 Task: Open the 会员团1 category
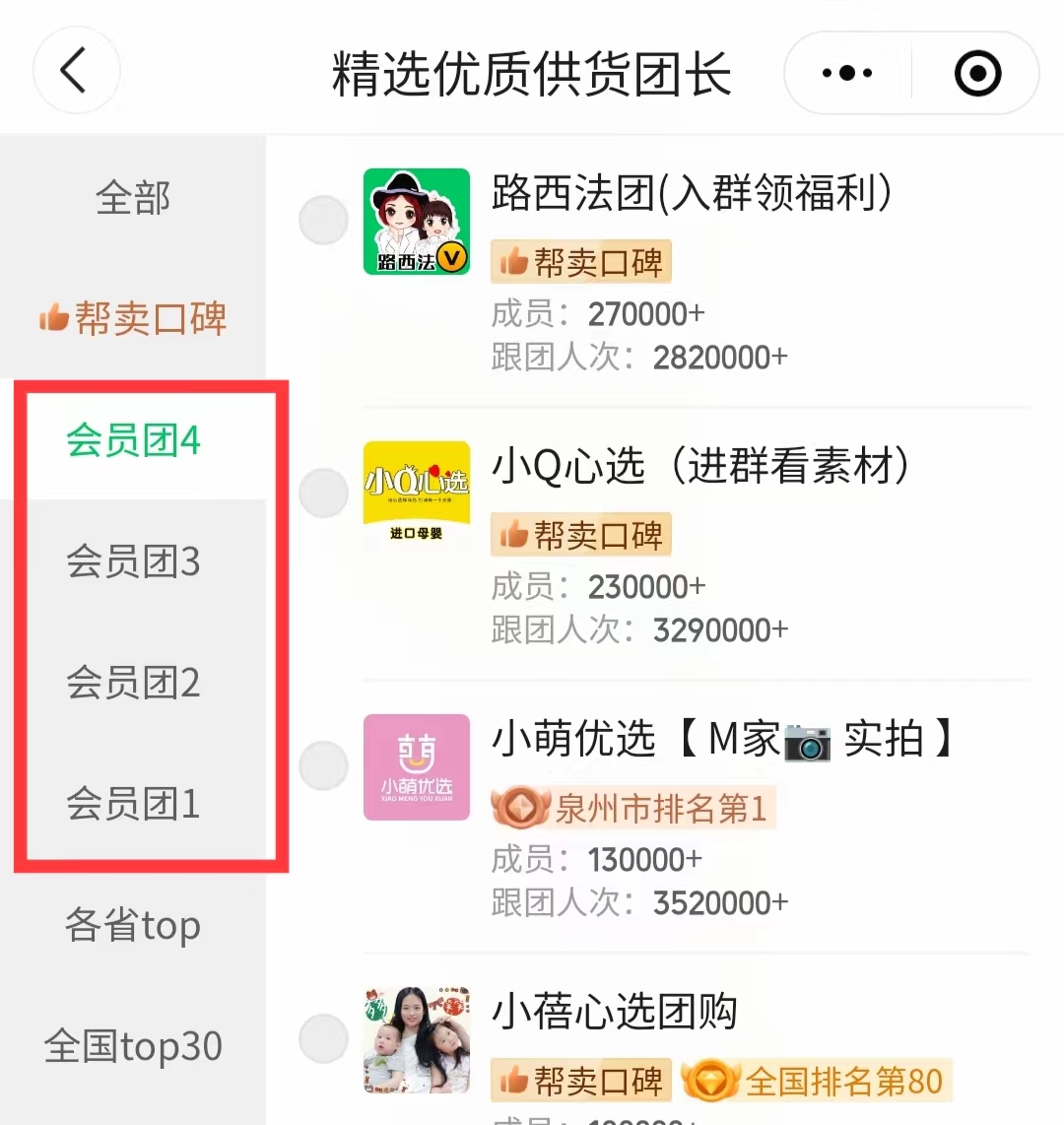(133, 804)
